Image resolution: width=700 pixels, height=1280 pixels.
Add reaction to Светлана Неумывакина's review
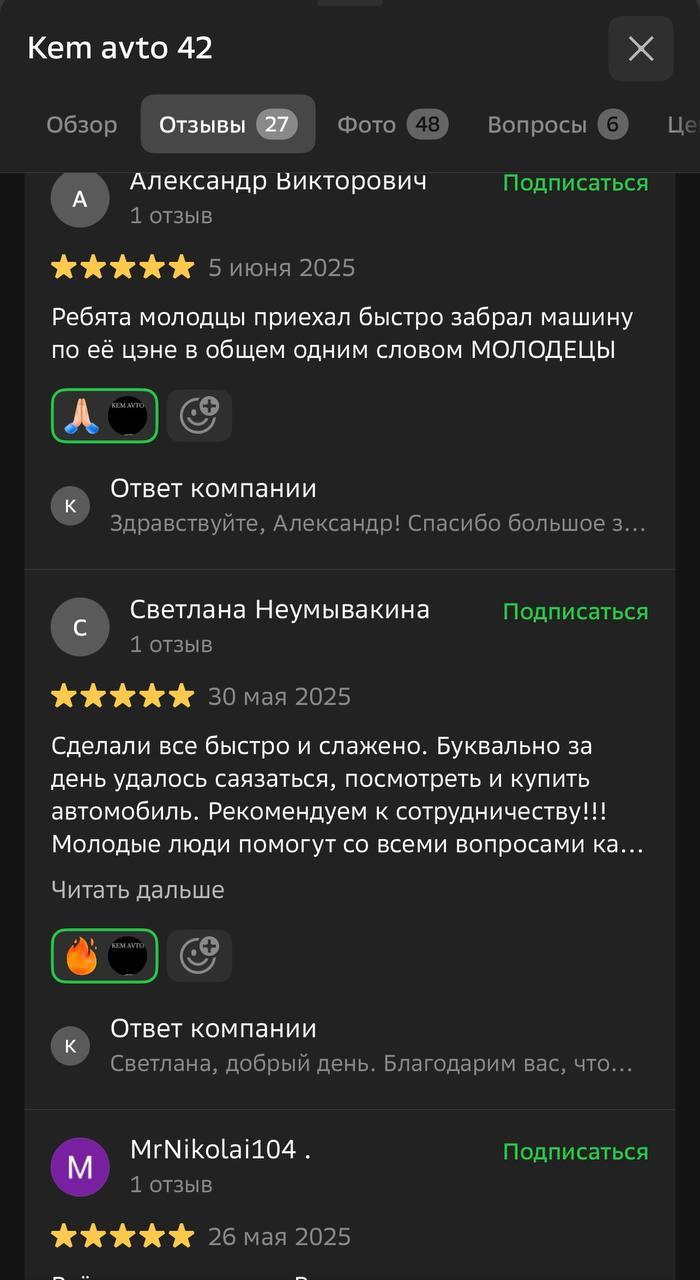pyautogui.click(x=199, y=955)
